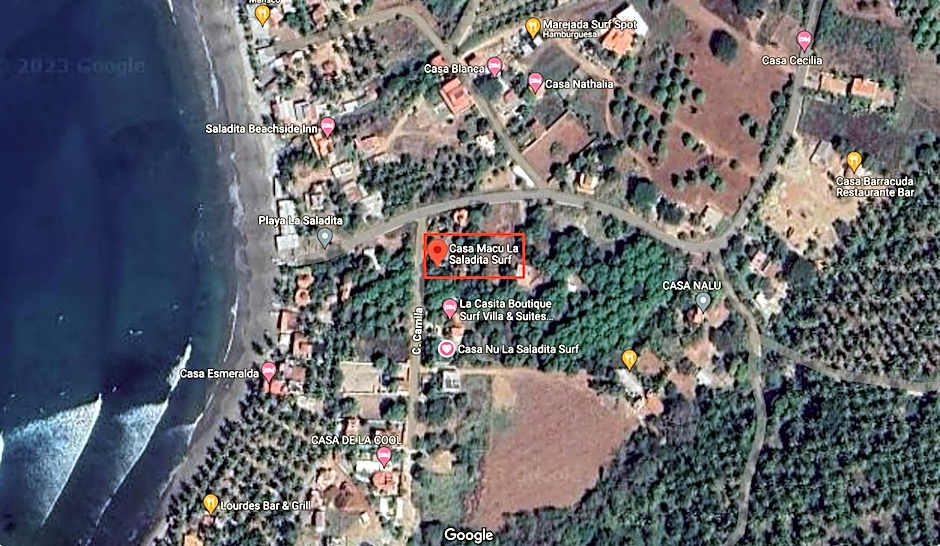
Task: Open the Marejada Surf Spot restaurant pin
Action: coord(533,27)
